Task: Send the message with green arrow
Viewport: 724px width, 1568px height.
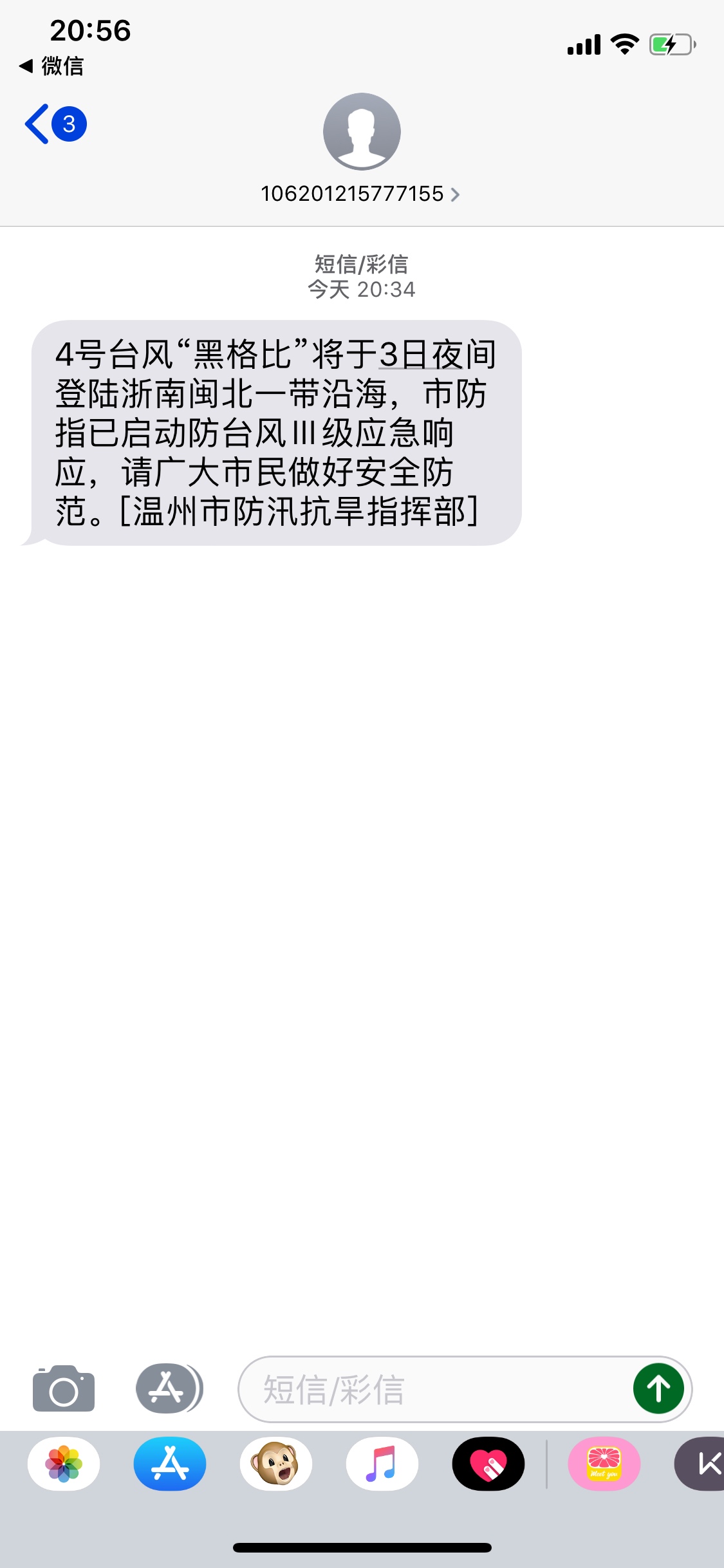Action: 658,1388
